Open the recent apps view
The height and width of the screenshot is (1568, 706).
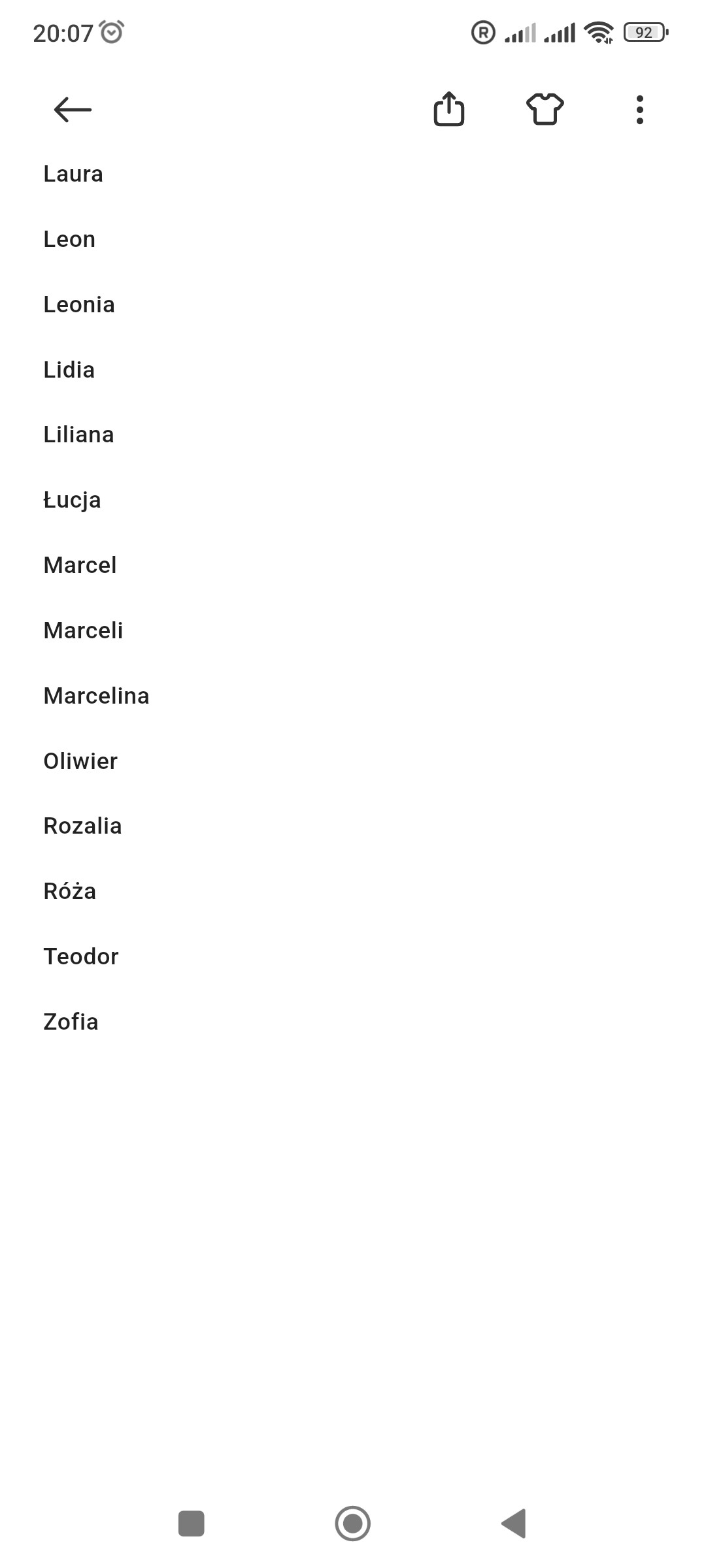192,1524
